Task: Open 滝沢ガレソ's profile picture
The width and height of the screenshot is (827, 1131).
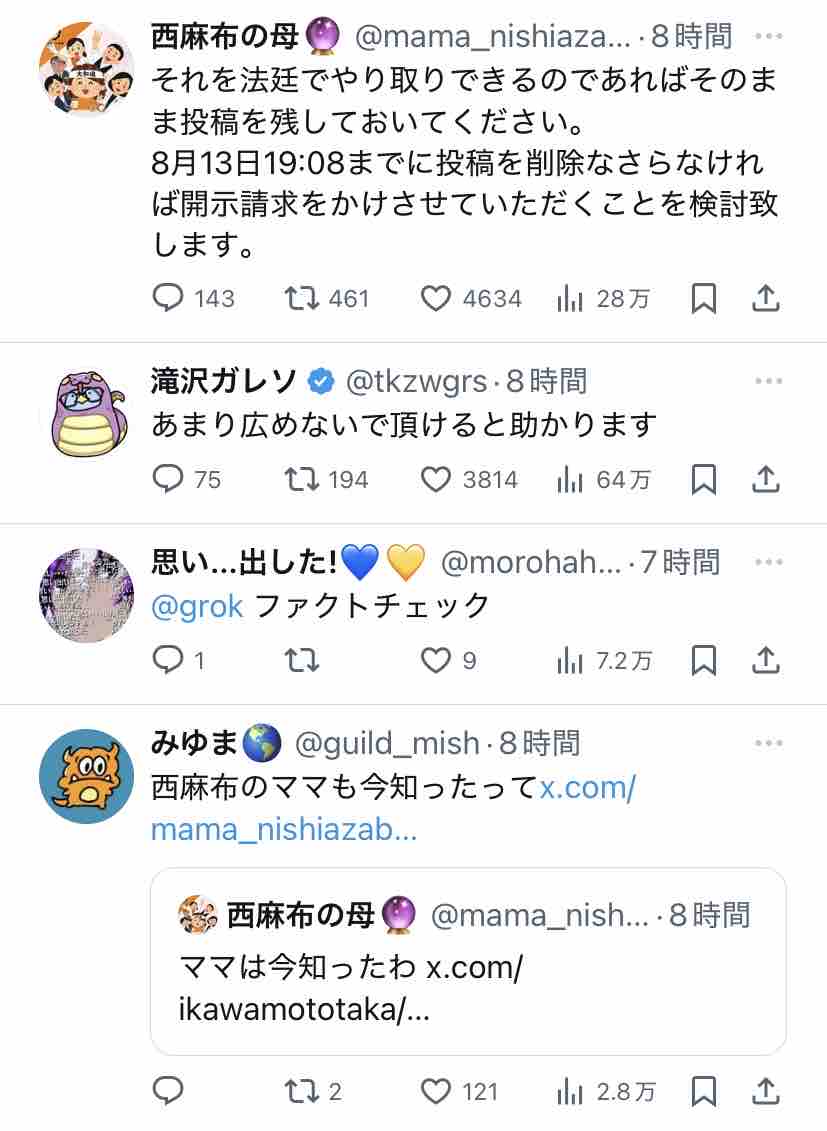Action: (87, 414)
